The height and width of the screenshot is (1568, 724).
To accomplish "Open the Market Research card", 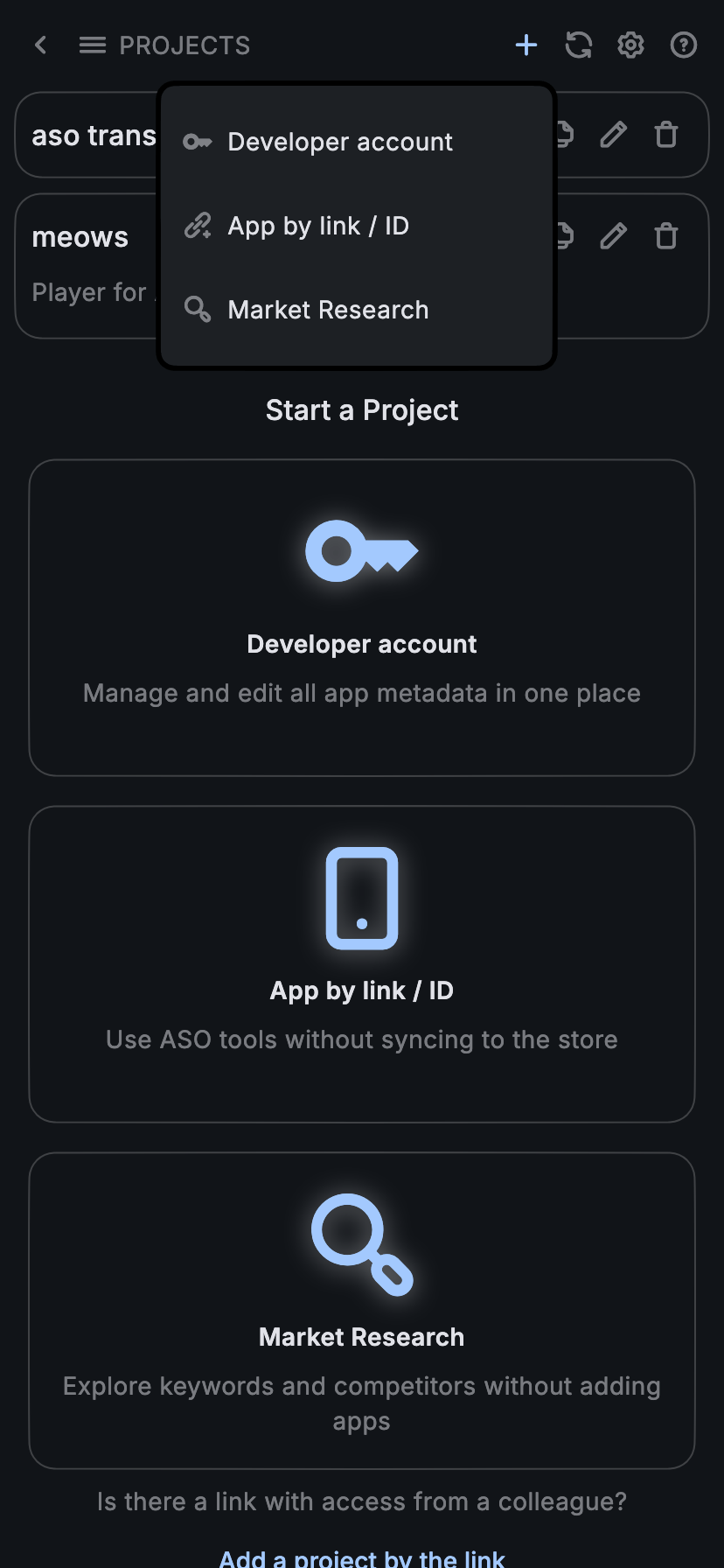I will 361,1308.
